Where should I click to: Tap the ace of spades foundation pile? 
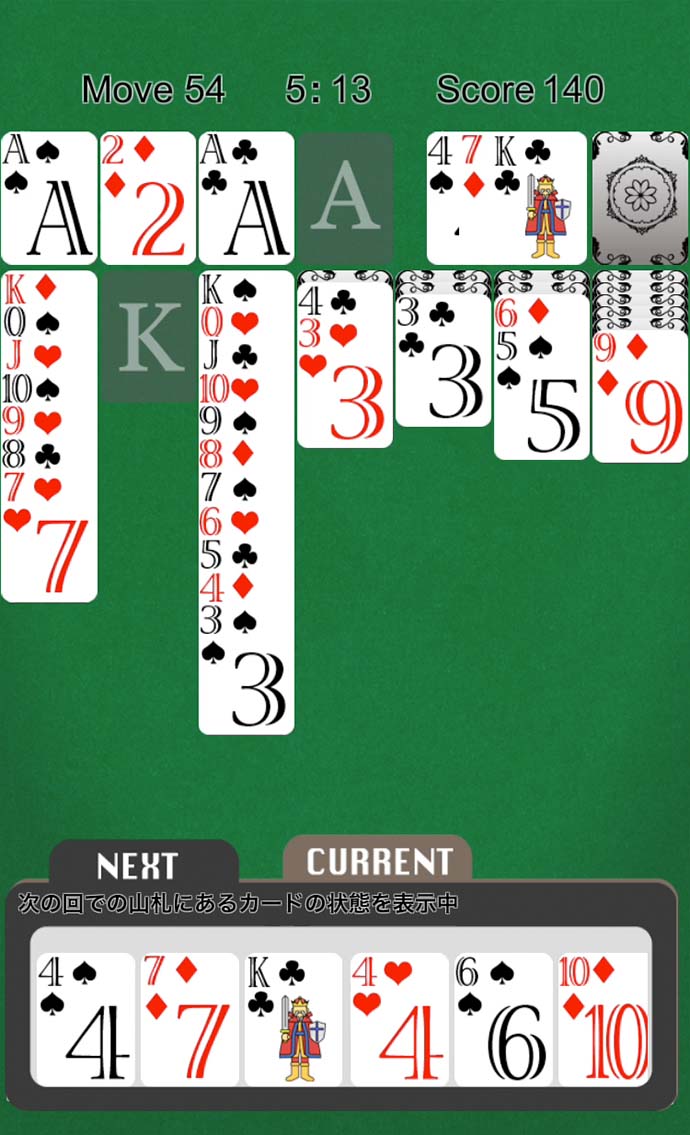pos(49,198)
